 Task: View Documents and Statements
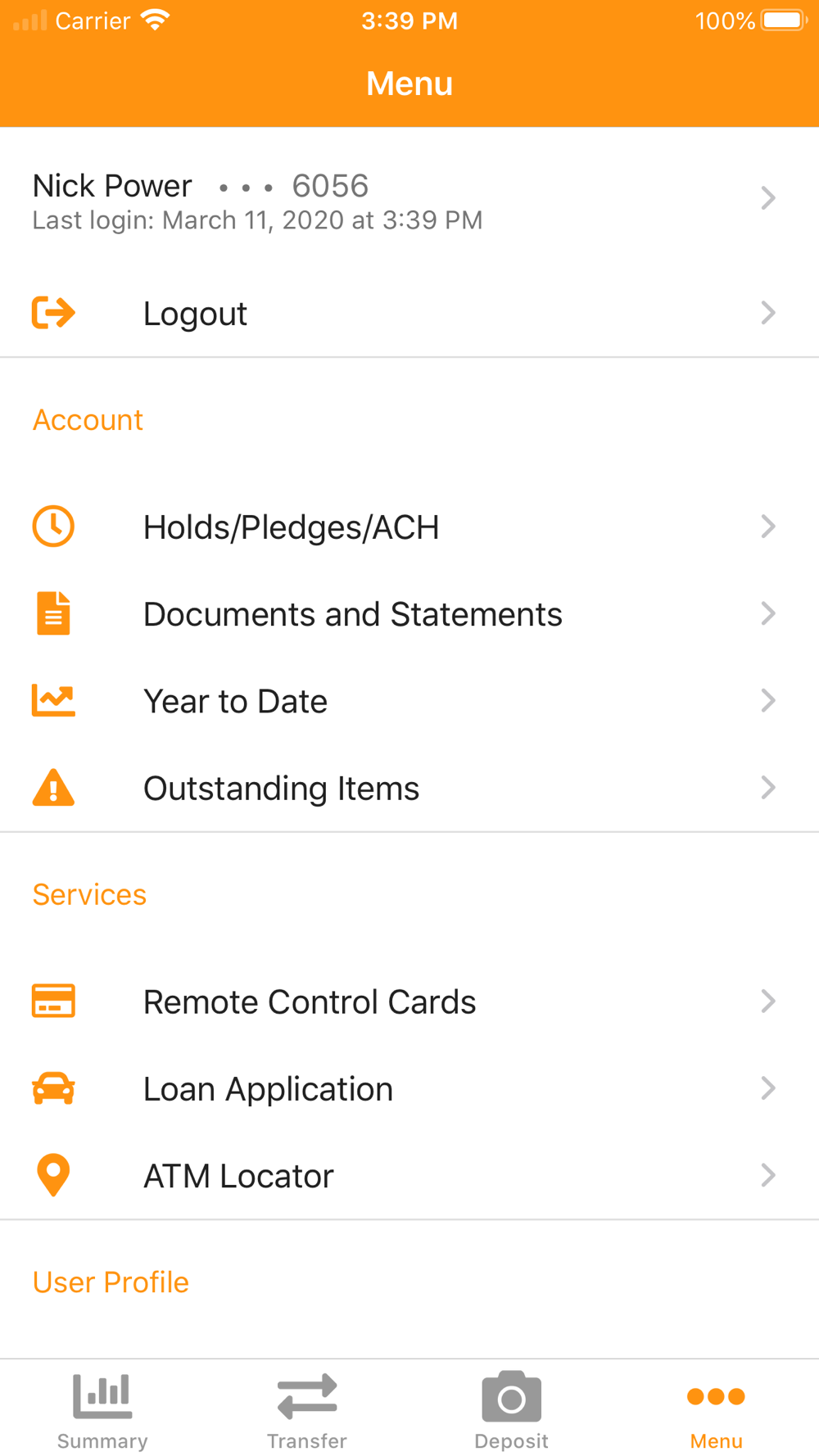click(x=409, y=613)
